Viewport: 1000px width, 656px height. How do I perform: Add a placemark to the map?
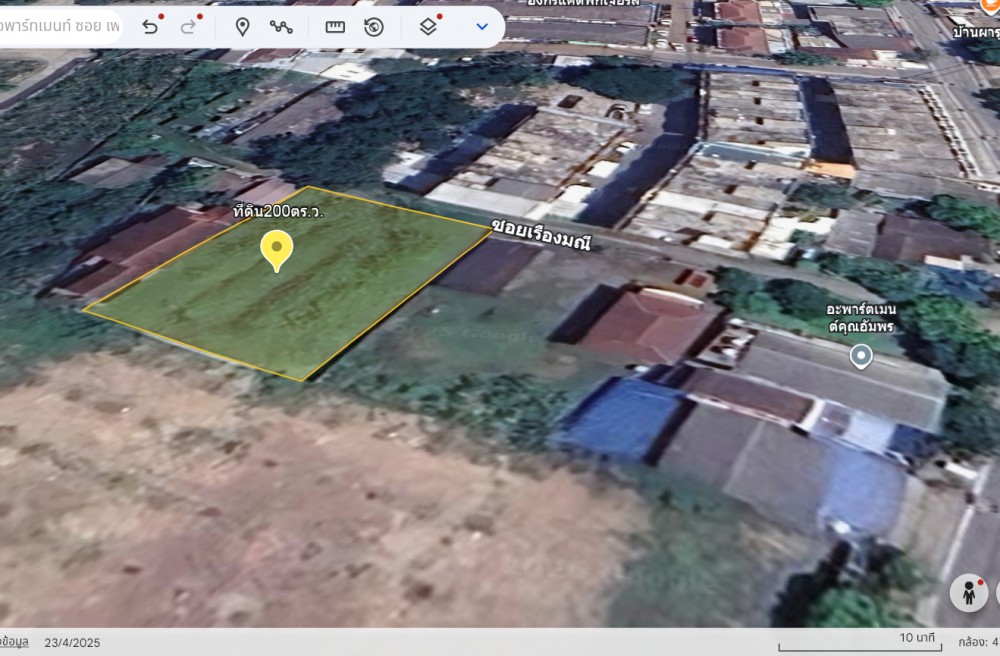pyautogui.click(x=242, y=27)
